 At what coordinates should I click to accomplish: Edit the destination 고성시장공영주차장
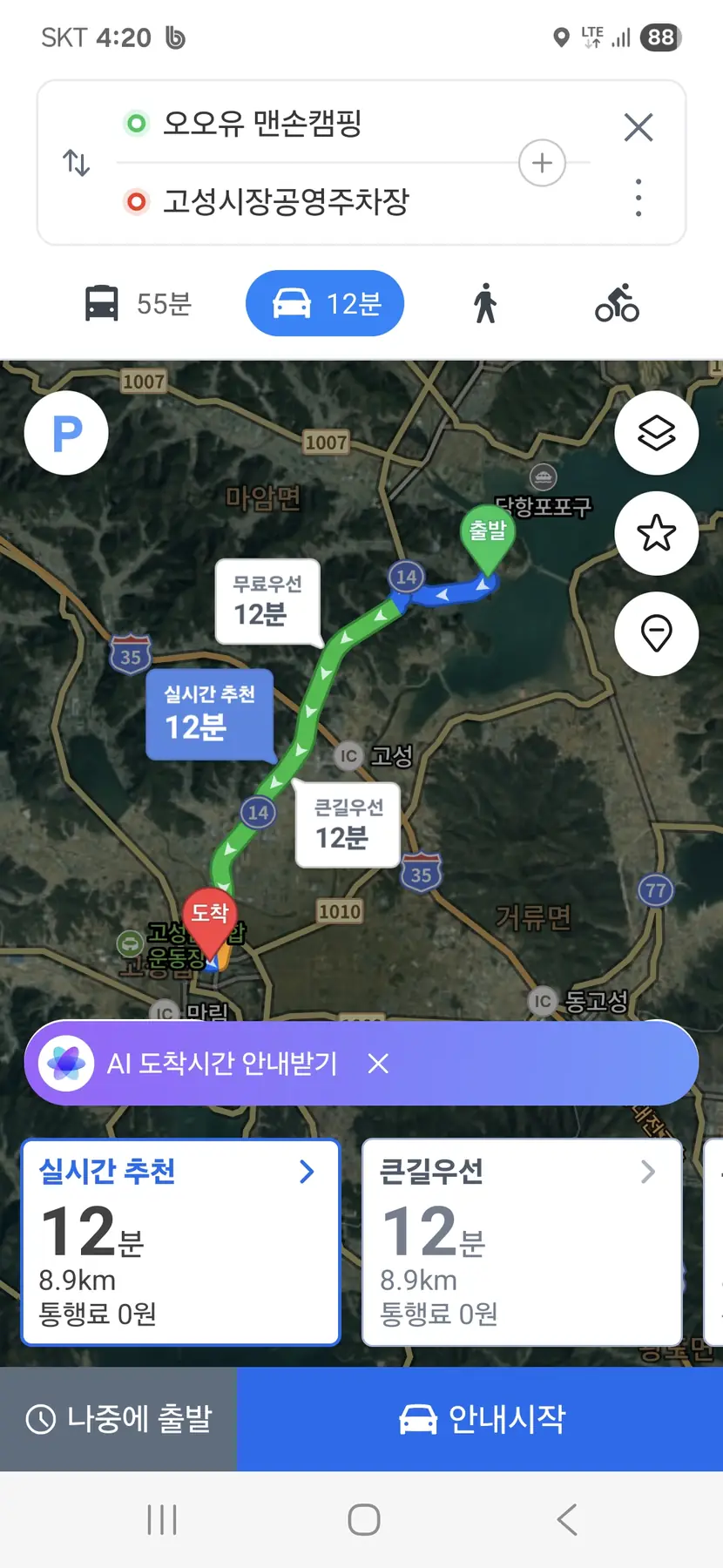pyautogui.click(x=286, y=202)
